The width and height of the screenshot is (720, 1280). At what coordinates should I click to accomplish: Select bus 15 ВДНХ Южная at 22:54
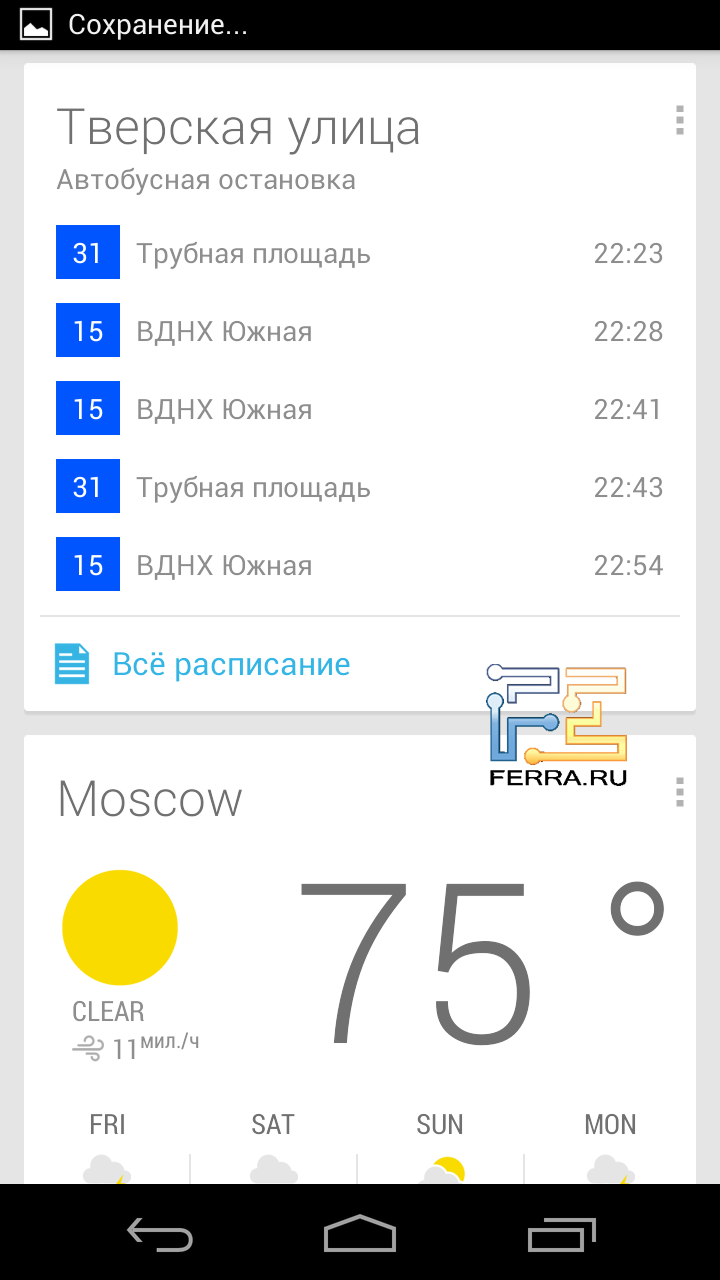tap(360, 565)
